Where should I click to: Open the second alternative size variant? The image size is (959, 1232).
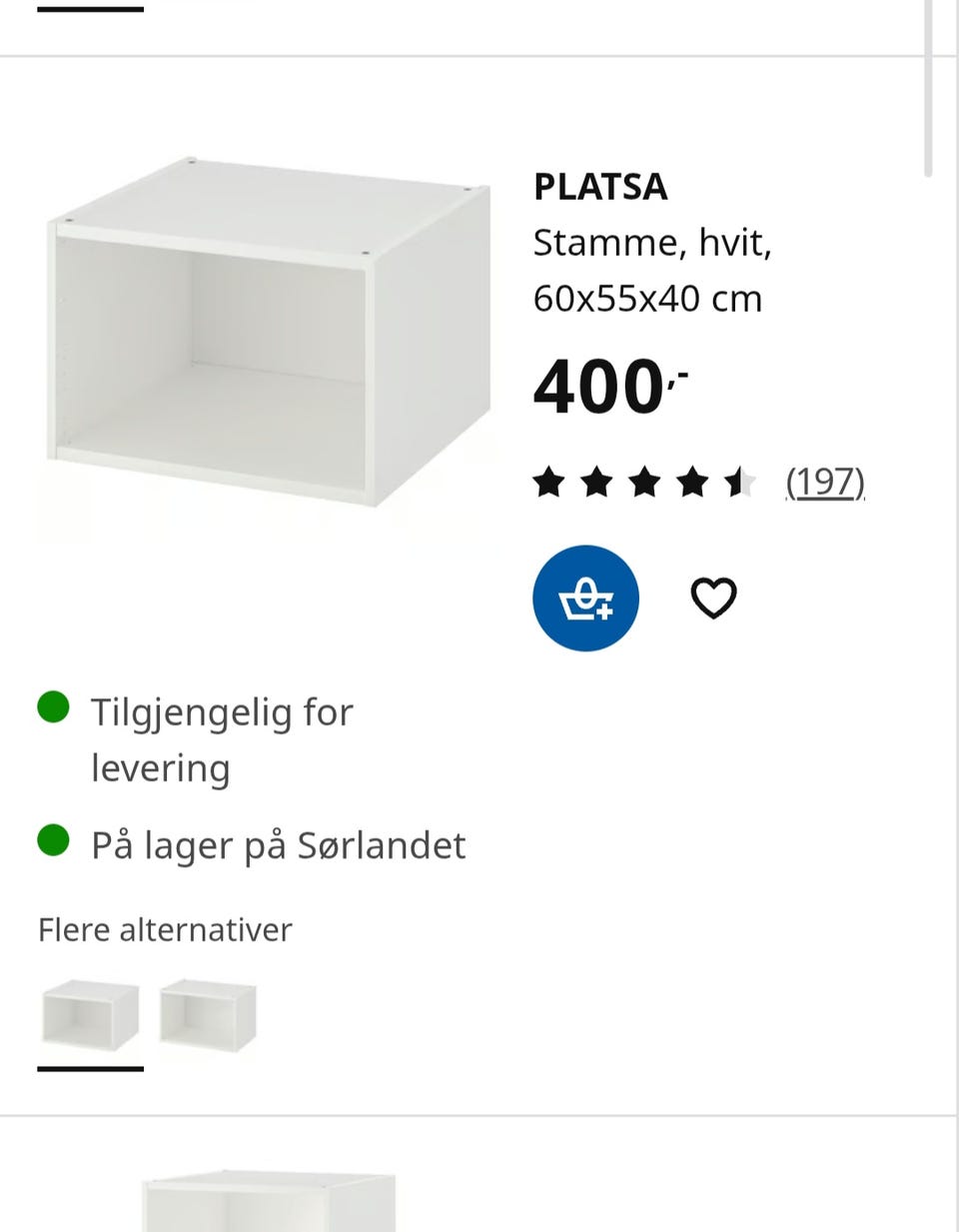pos(208,1012)
